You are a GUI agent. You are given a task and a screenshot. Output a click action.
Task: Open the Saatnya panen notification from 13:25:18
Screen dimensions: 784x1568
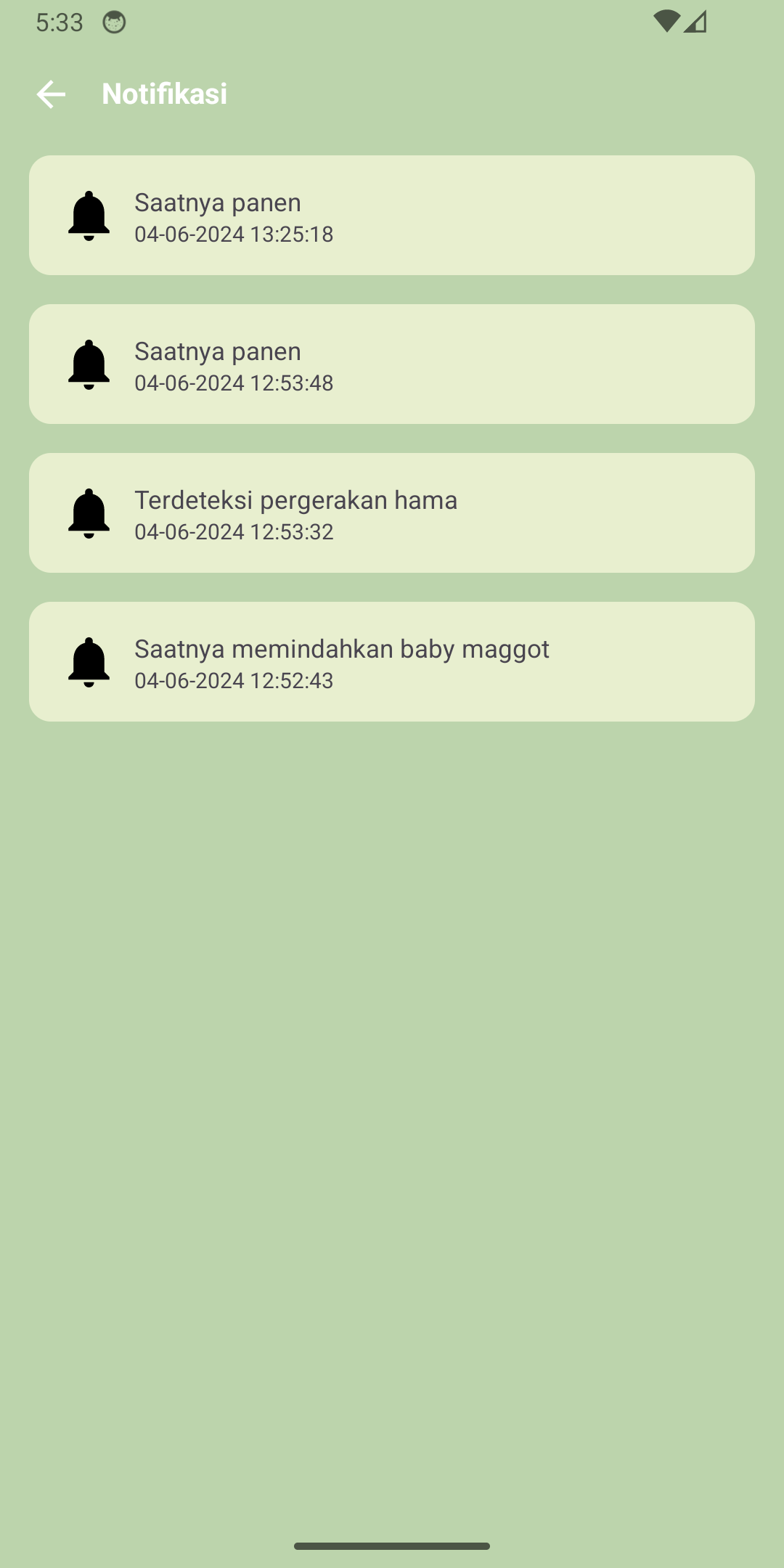point(392,216)
